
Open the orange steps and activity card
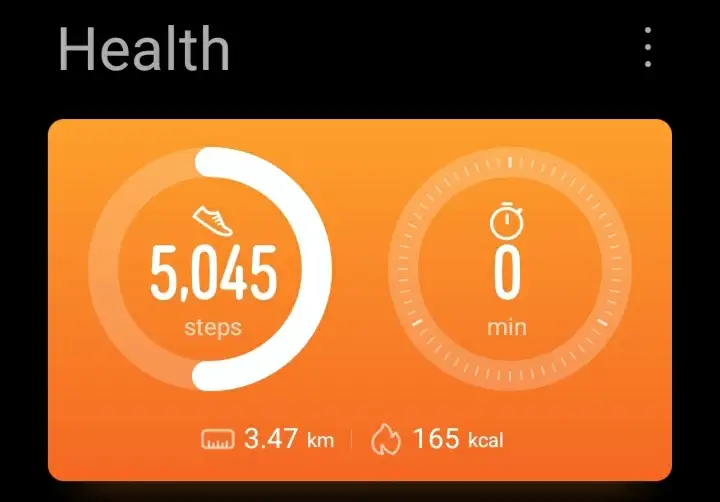pyautogui.click(x=360, y=300)
